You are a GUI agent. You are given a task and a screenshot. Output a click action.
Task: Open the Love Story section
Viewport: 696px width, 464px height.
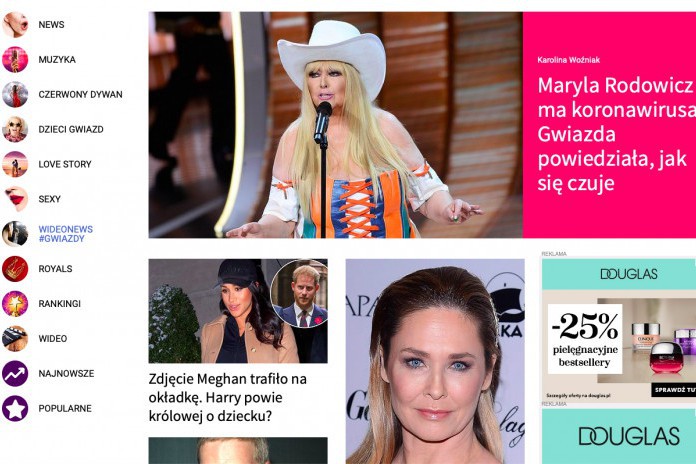(64, 164)
